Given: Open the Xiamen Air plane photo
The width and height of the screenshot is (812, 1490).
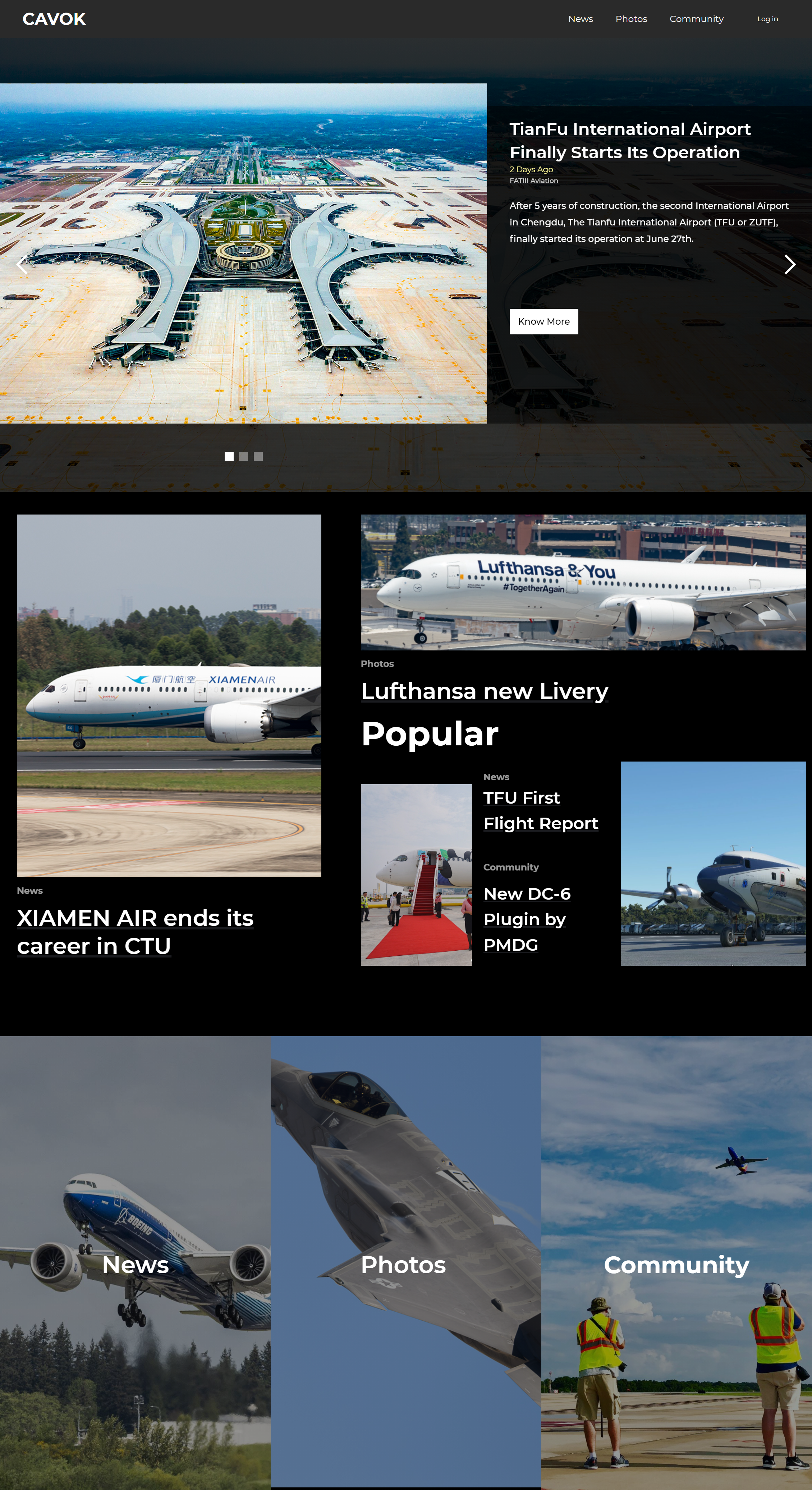Looking at the screenshot, I should (x=169, y=695).
